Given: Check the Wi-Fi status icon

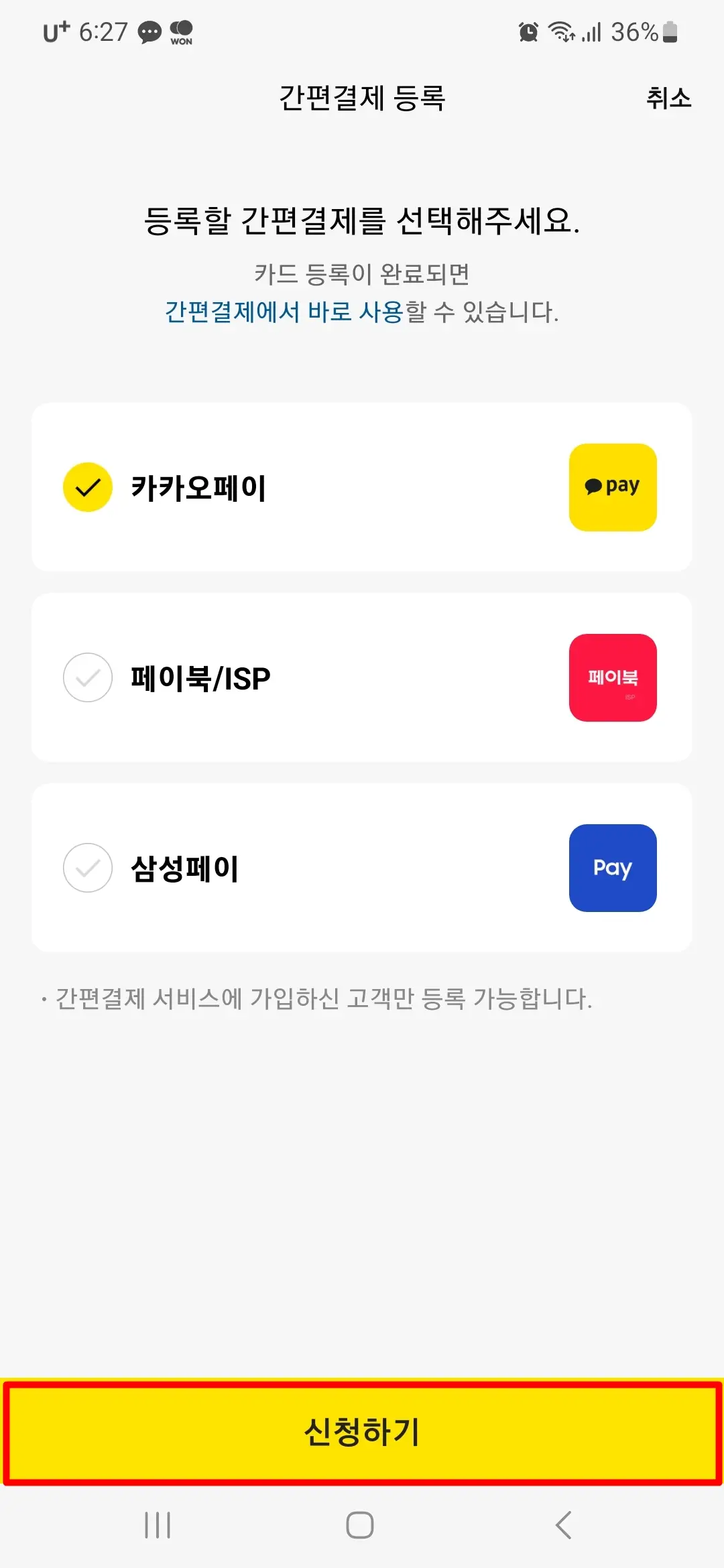Looking at the screenshot, I should 560,31.
